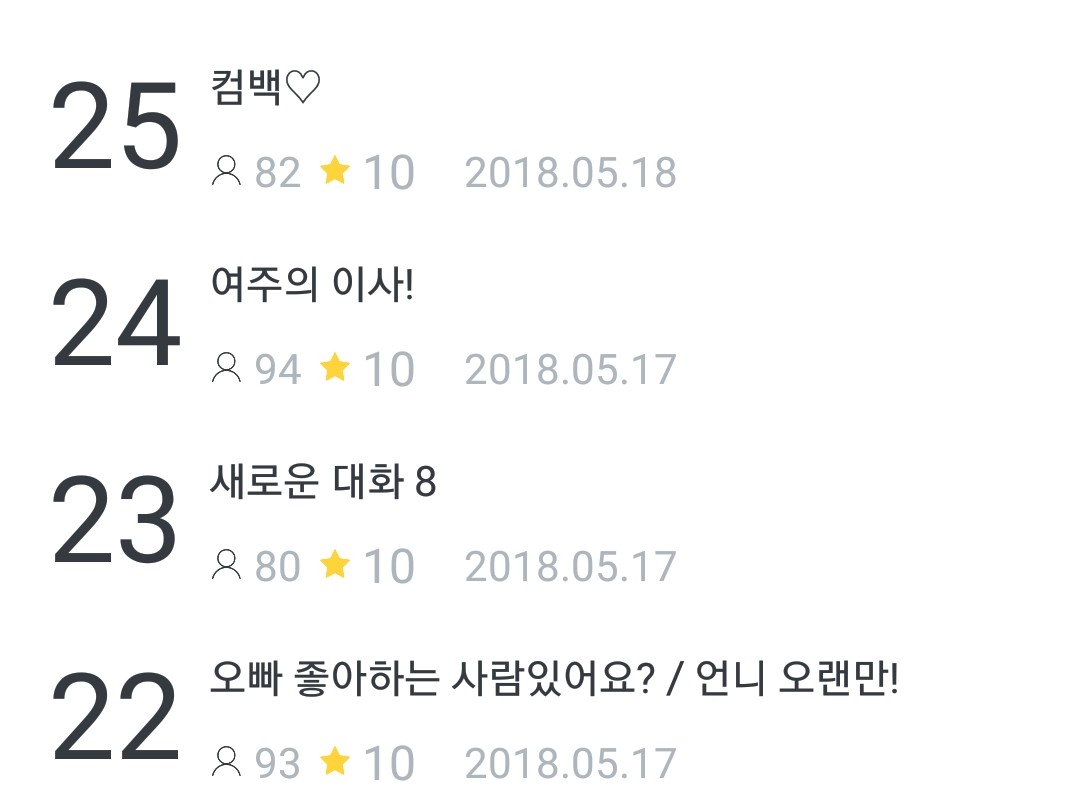Open episode 24 여주의 이사!
The image size is (1080, 810).
[x=540, y=323]
